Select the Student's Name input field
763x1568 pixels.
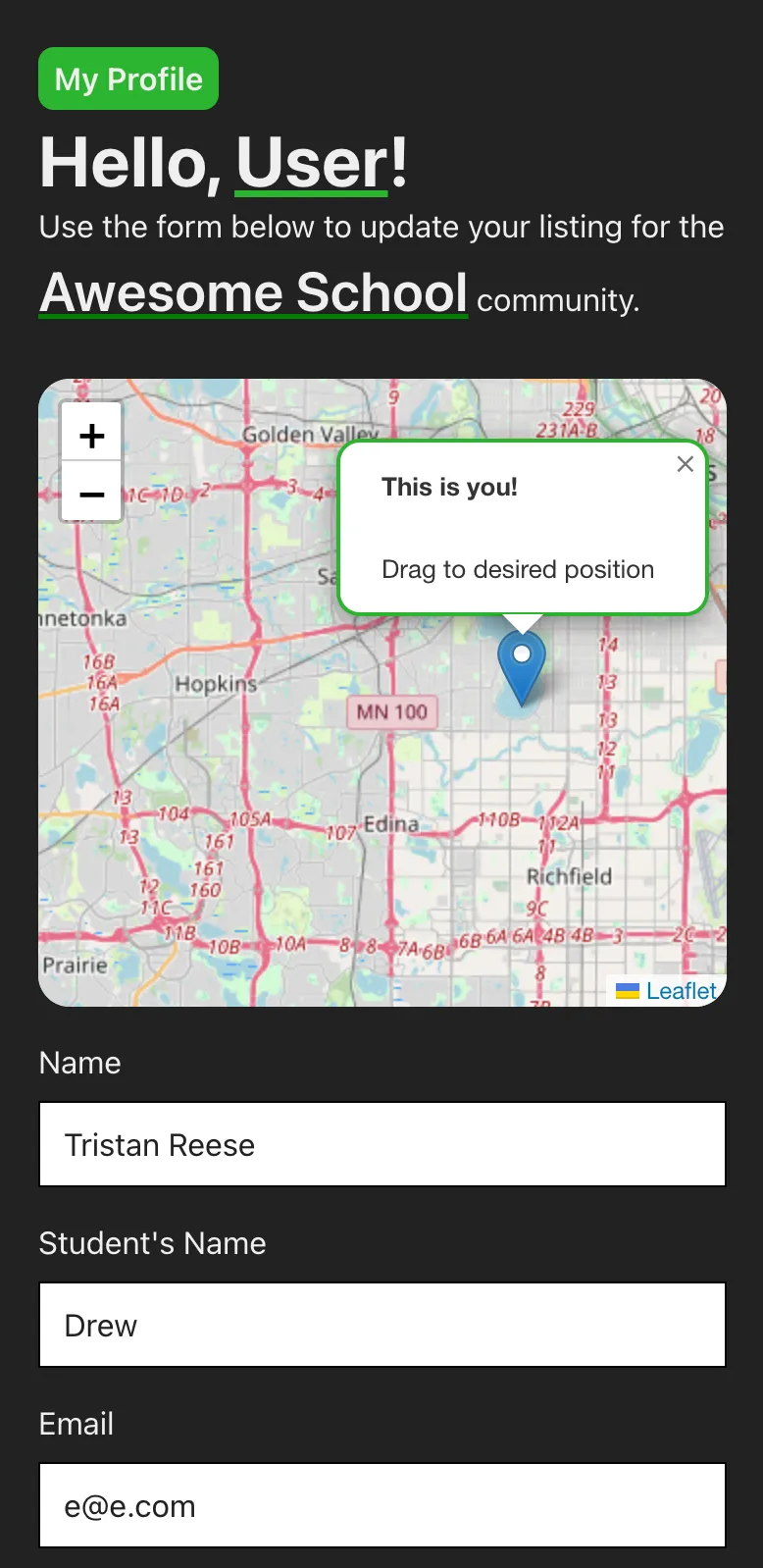pos(382,1325)
